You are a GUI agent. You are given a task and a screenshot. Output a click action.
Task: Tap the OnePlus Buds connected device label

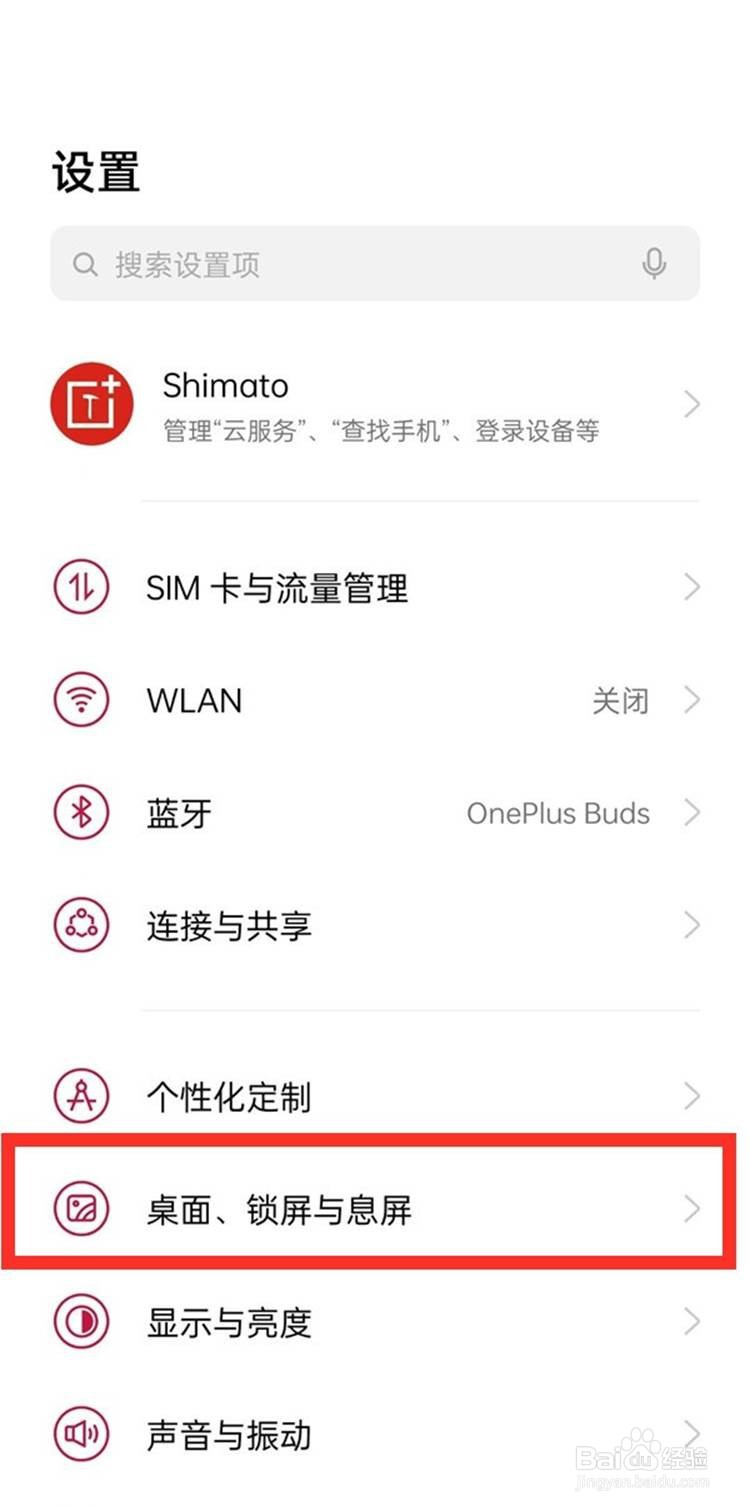point(558,813)
